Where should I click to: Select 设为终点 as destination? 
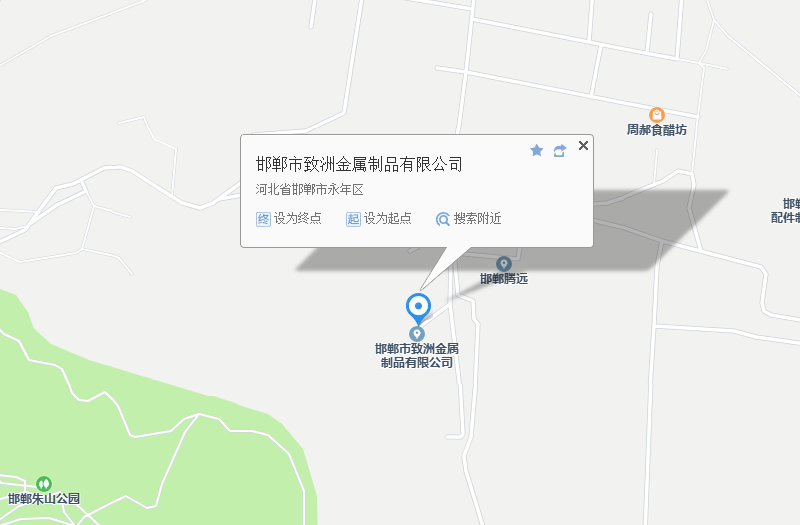tap(289, 218)
